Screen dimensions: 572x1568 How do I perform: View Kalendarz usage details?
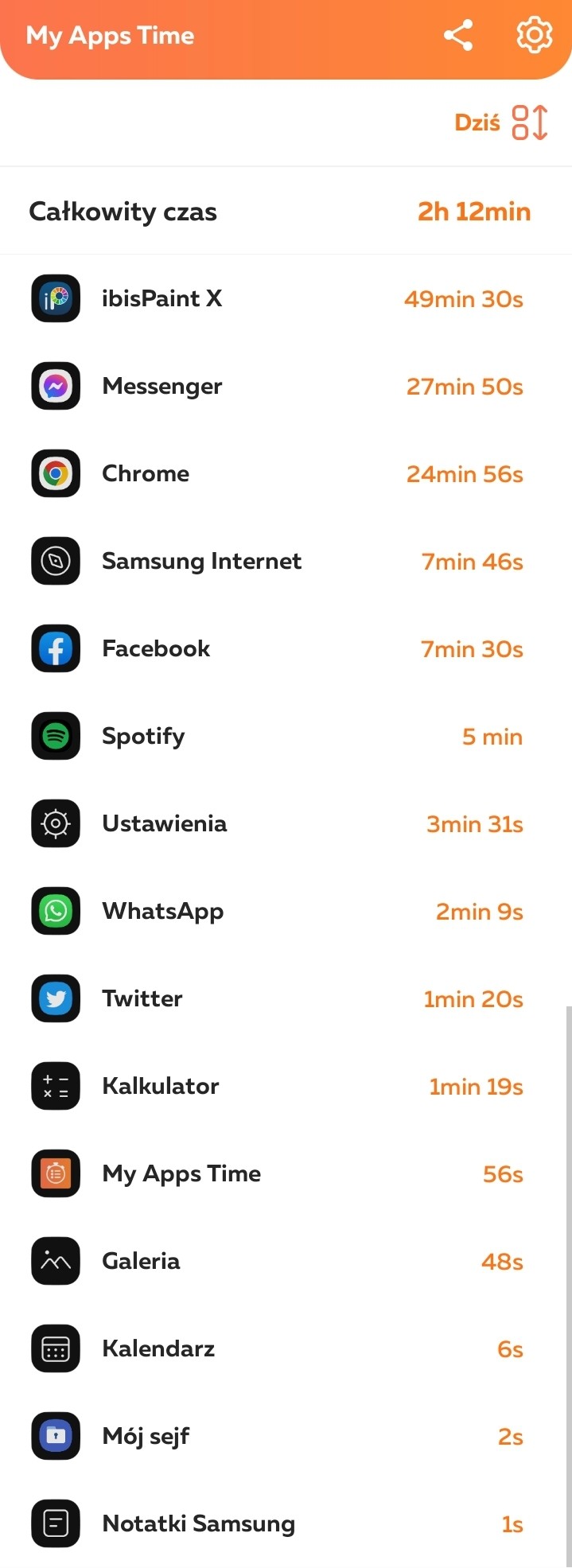click(286, 1349)
